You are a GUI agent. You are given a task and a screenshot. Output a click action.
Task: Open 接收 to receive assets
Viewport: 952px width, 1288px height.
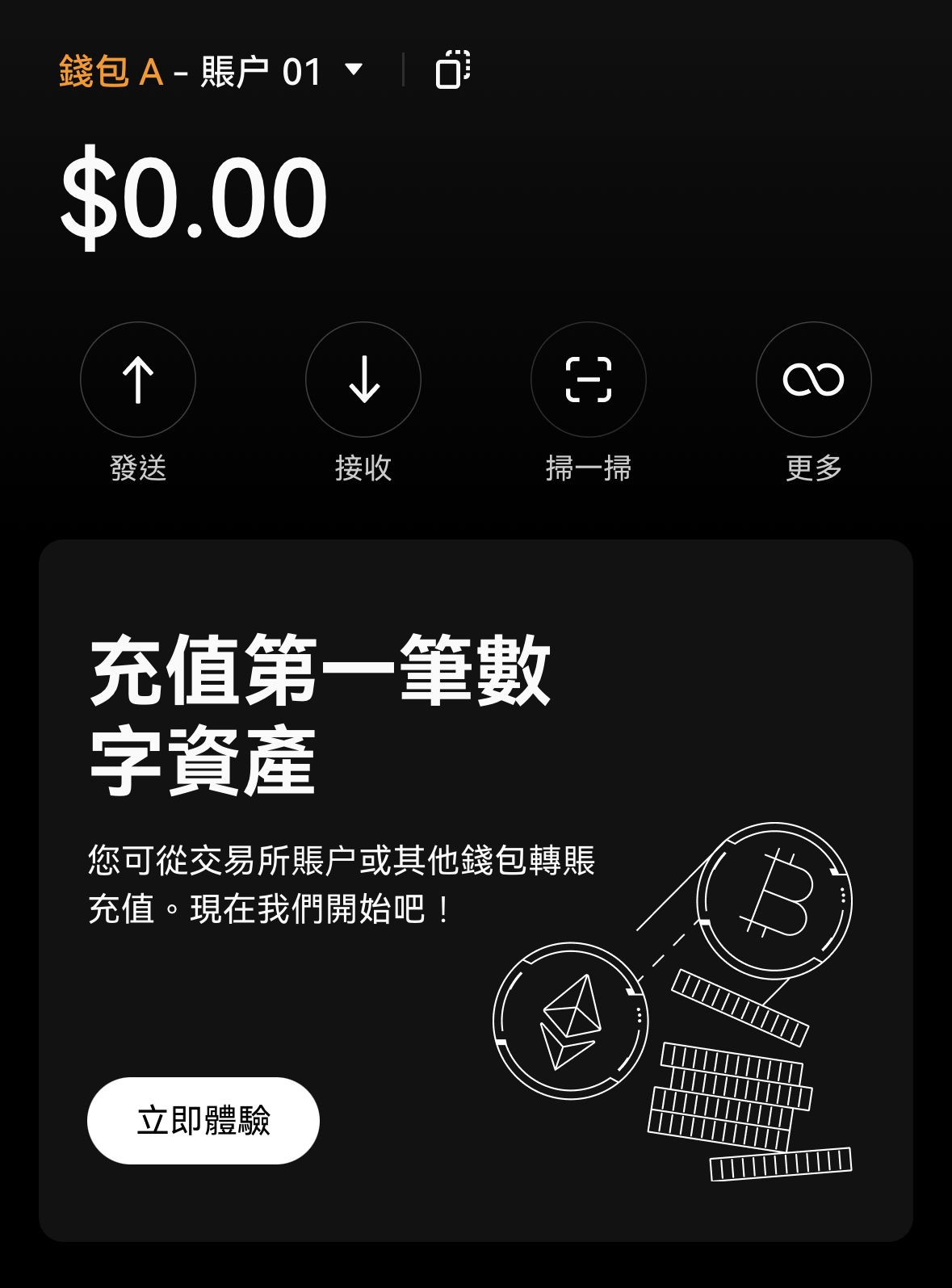pyautogui.click(x=363, y=380)
